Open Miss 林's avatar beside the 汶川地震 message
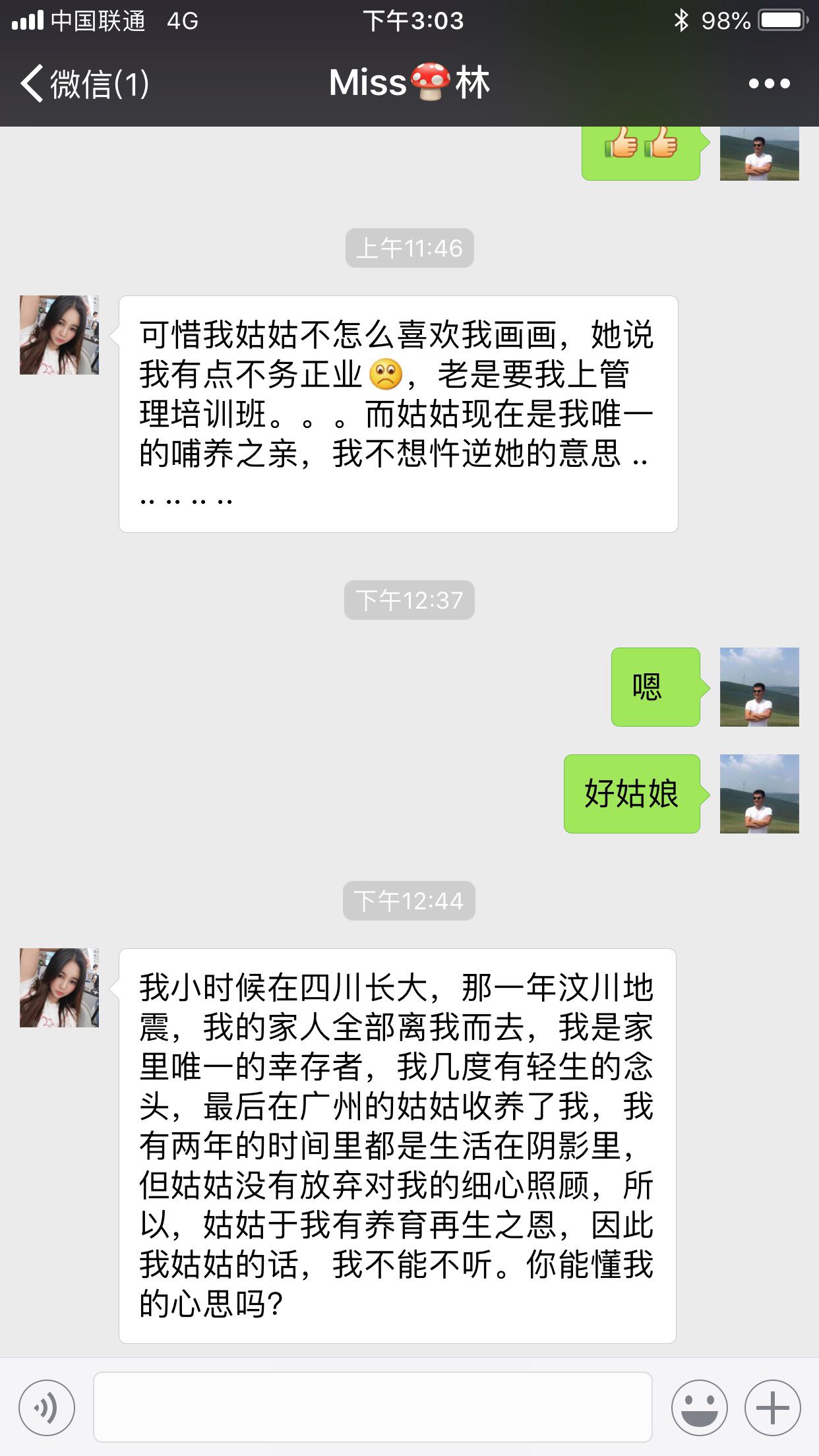 pyautogui.click(x=59, y=987)
